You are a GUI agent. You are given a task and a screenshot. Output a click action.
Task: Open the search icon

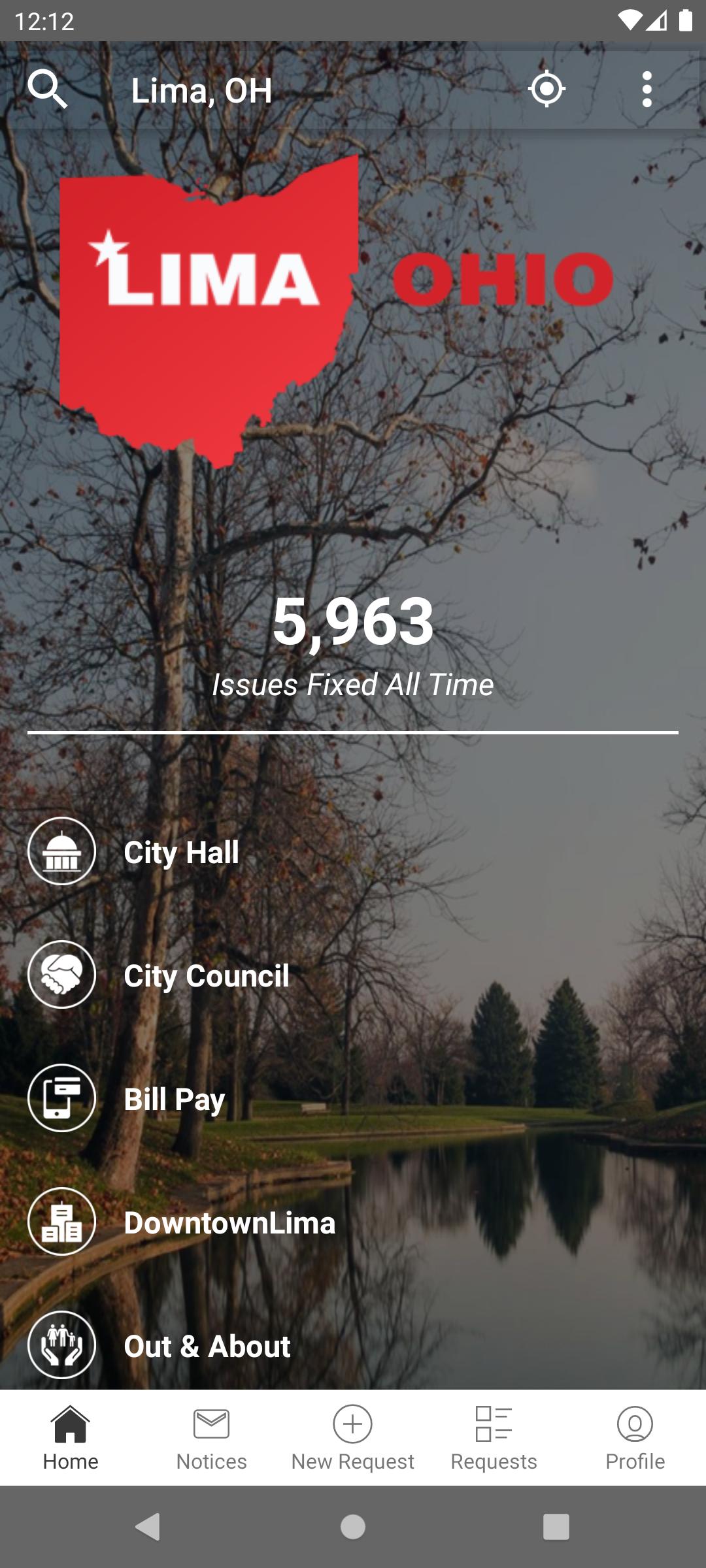point(48,90)
